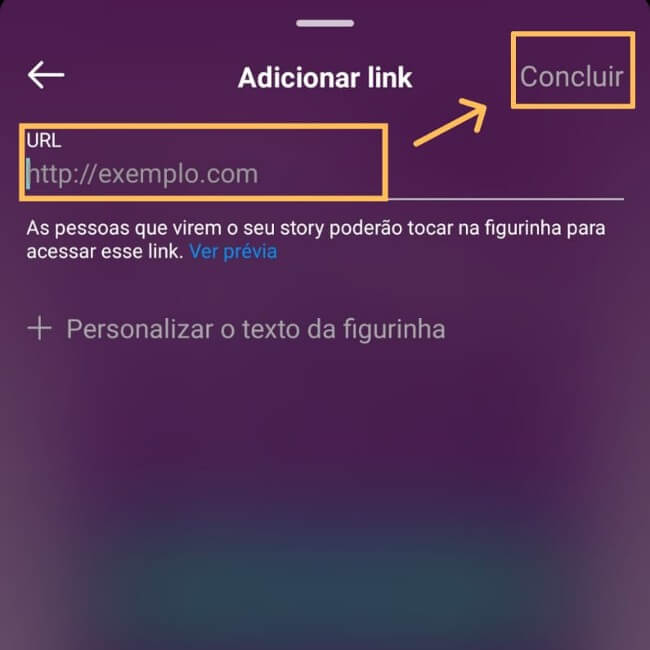Tap Concluir to finish adding link
Viewport: 650px width, 650px height.
click(x=571, y=76)
